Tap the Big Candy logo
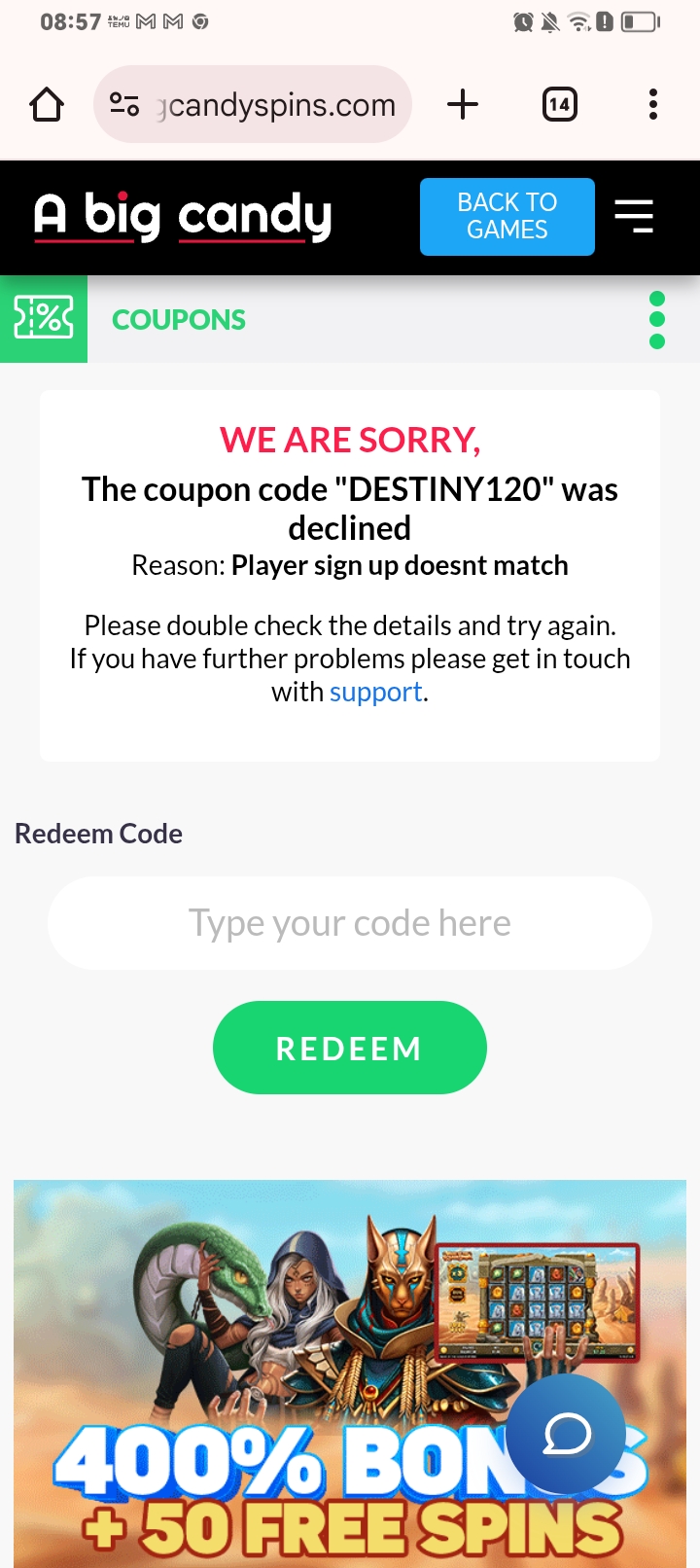Screen dimensions: 700x1568 [x=183, y=216]
